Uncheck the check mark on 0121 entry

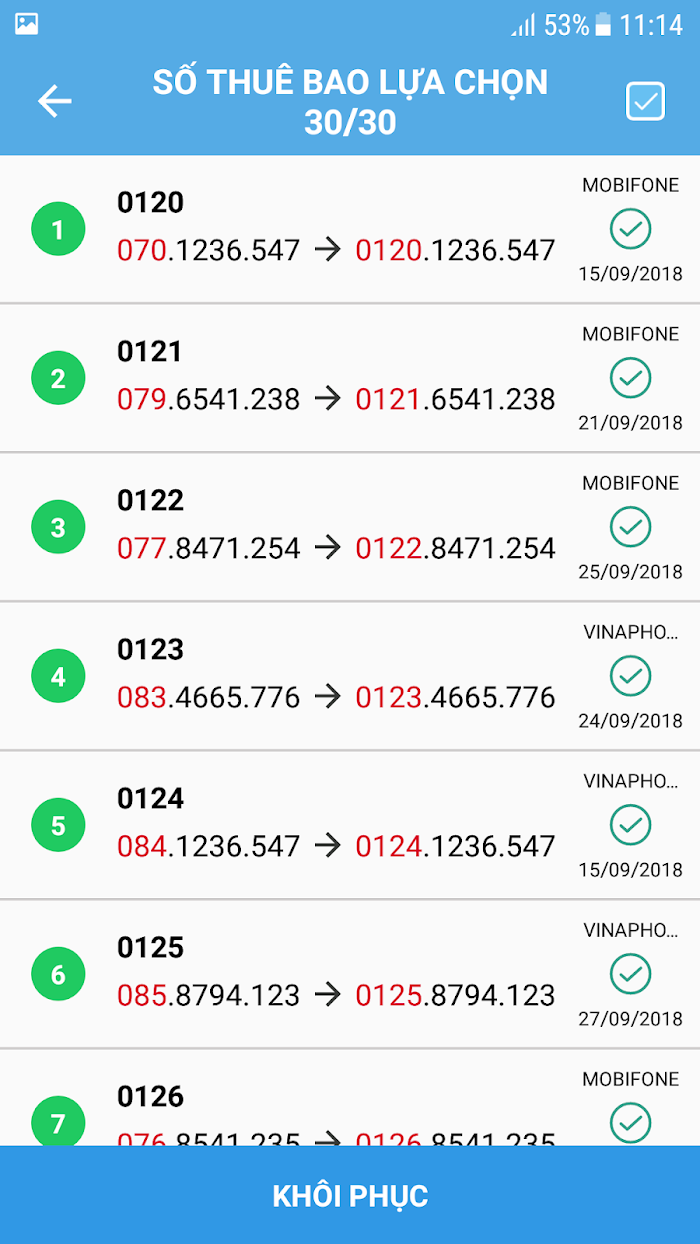coord(630,378)
